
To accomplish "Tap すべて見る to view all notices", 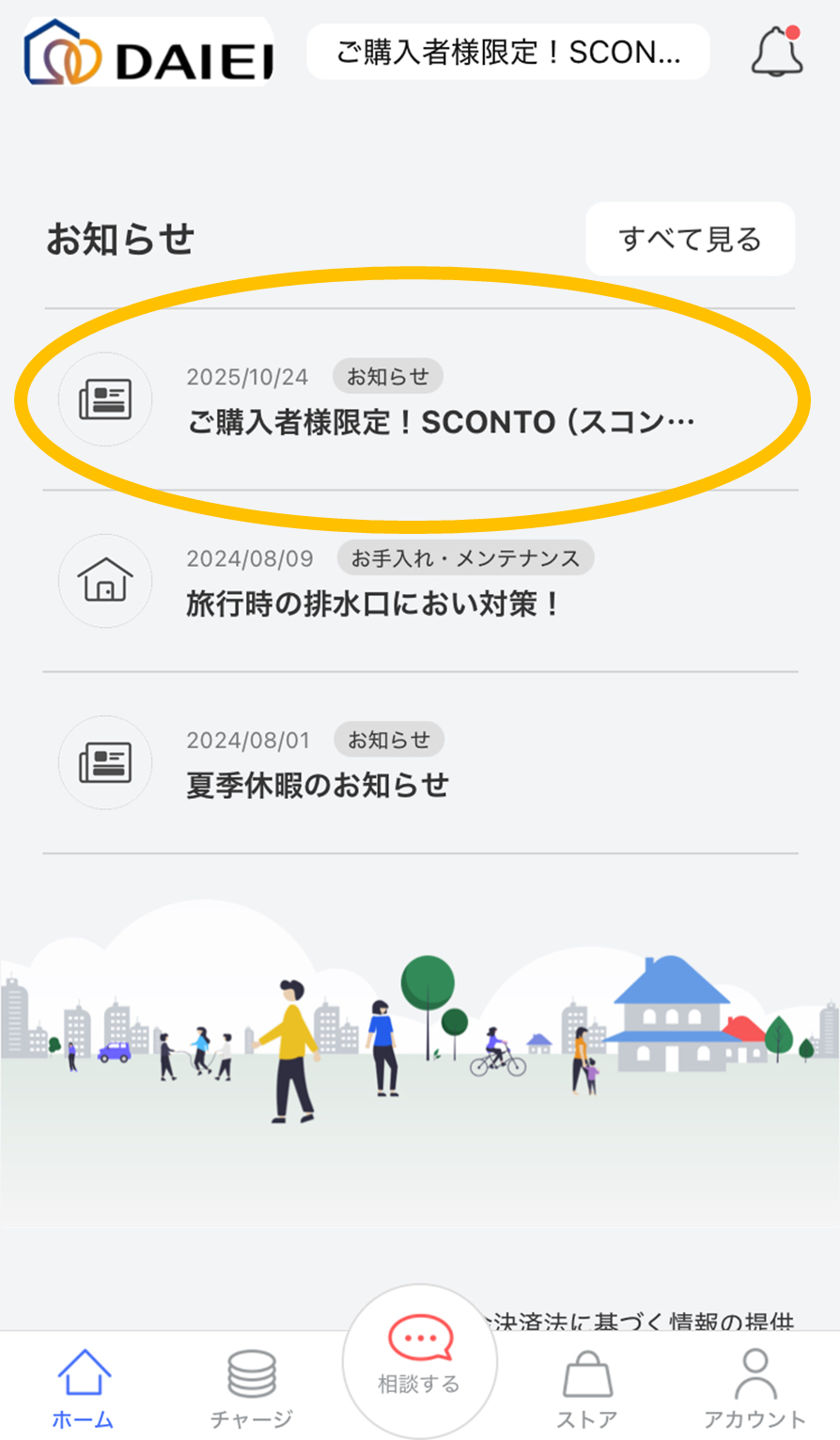I will point(690,239).
